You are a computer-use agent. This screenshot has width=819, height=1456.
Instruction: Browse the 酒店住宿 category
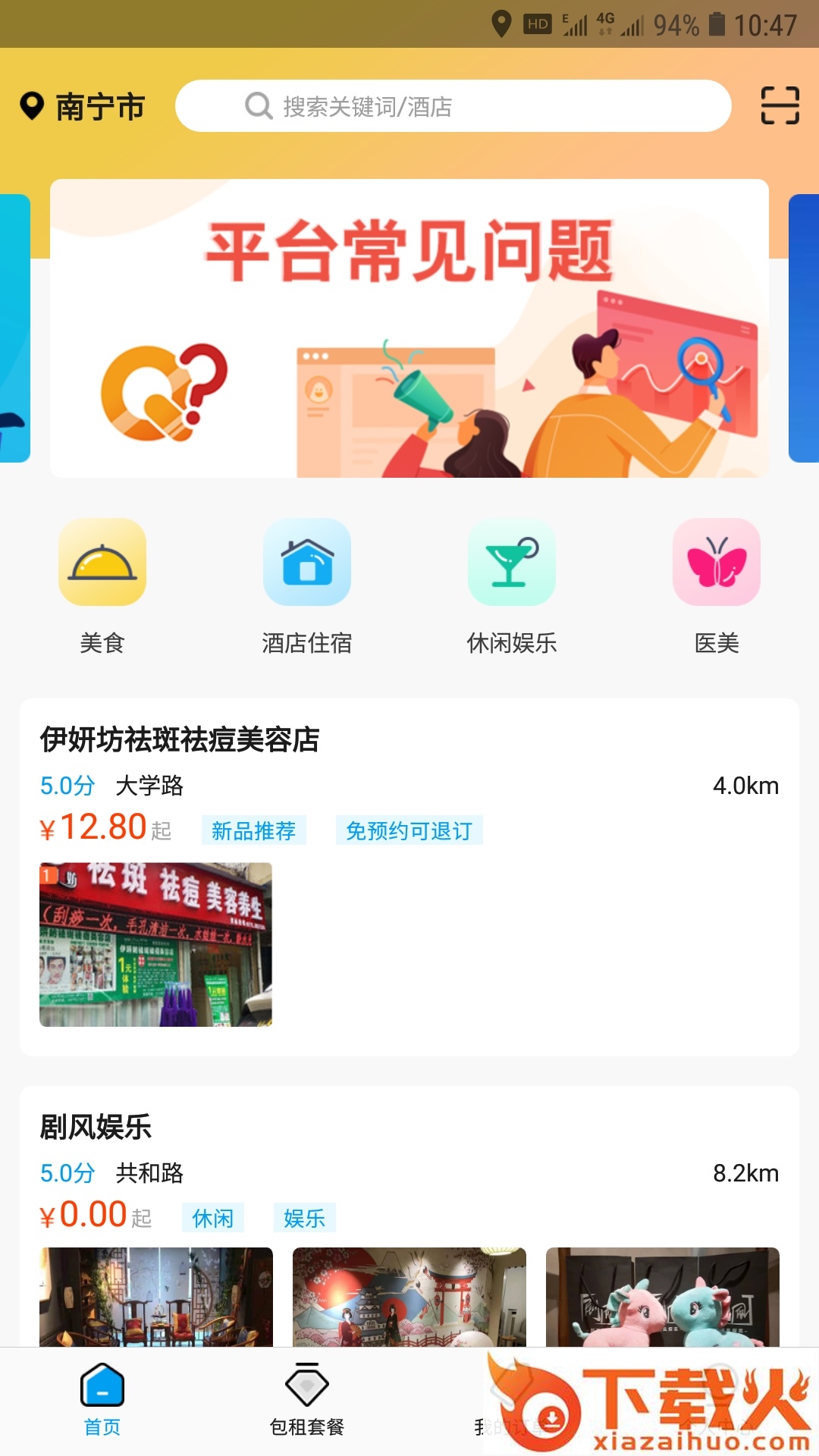coord(307,585)
